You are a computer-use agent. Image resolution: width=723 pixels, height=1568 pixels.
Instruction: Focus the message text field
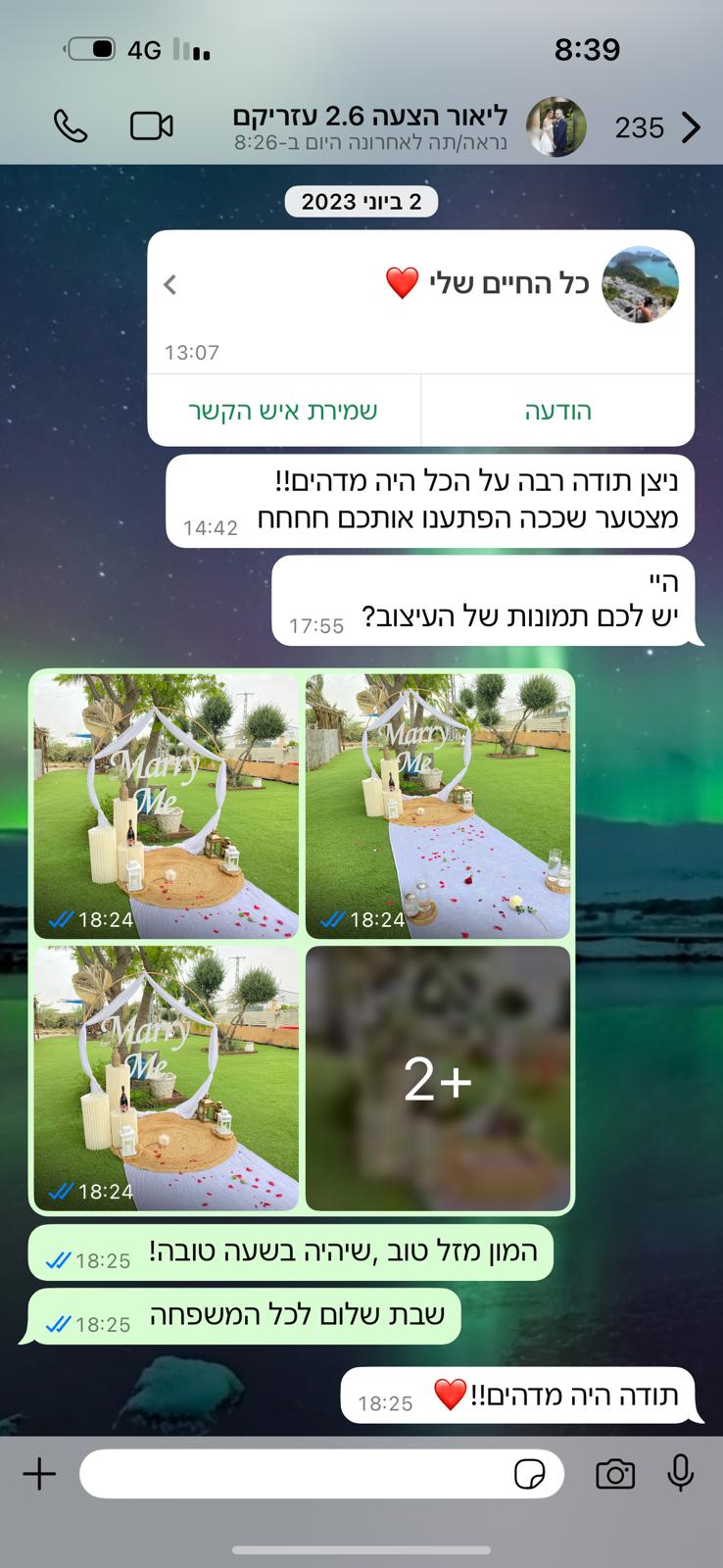[x=294, y=1474]
